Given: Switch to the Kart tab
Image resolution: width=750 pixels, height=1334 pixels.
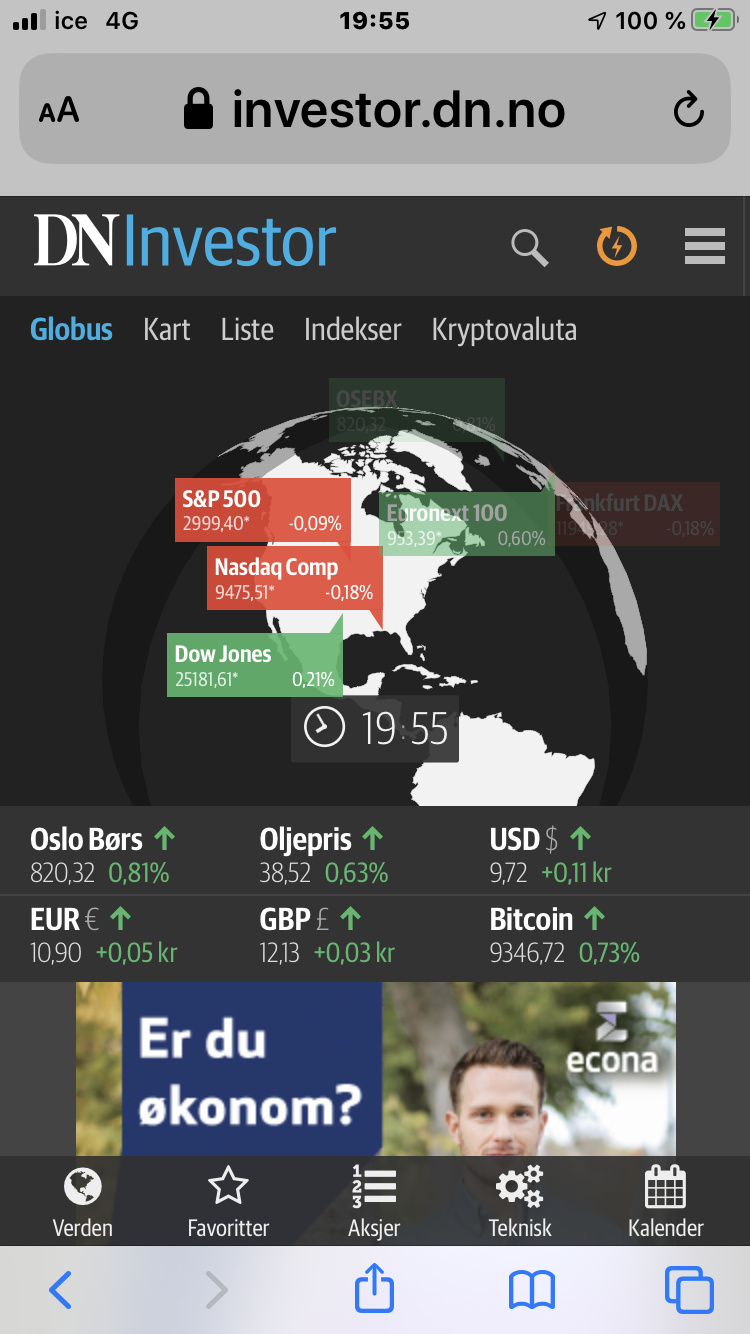Looking at the screenshot, I should [166, 329].
